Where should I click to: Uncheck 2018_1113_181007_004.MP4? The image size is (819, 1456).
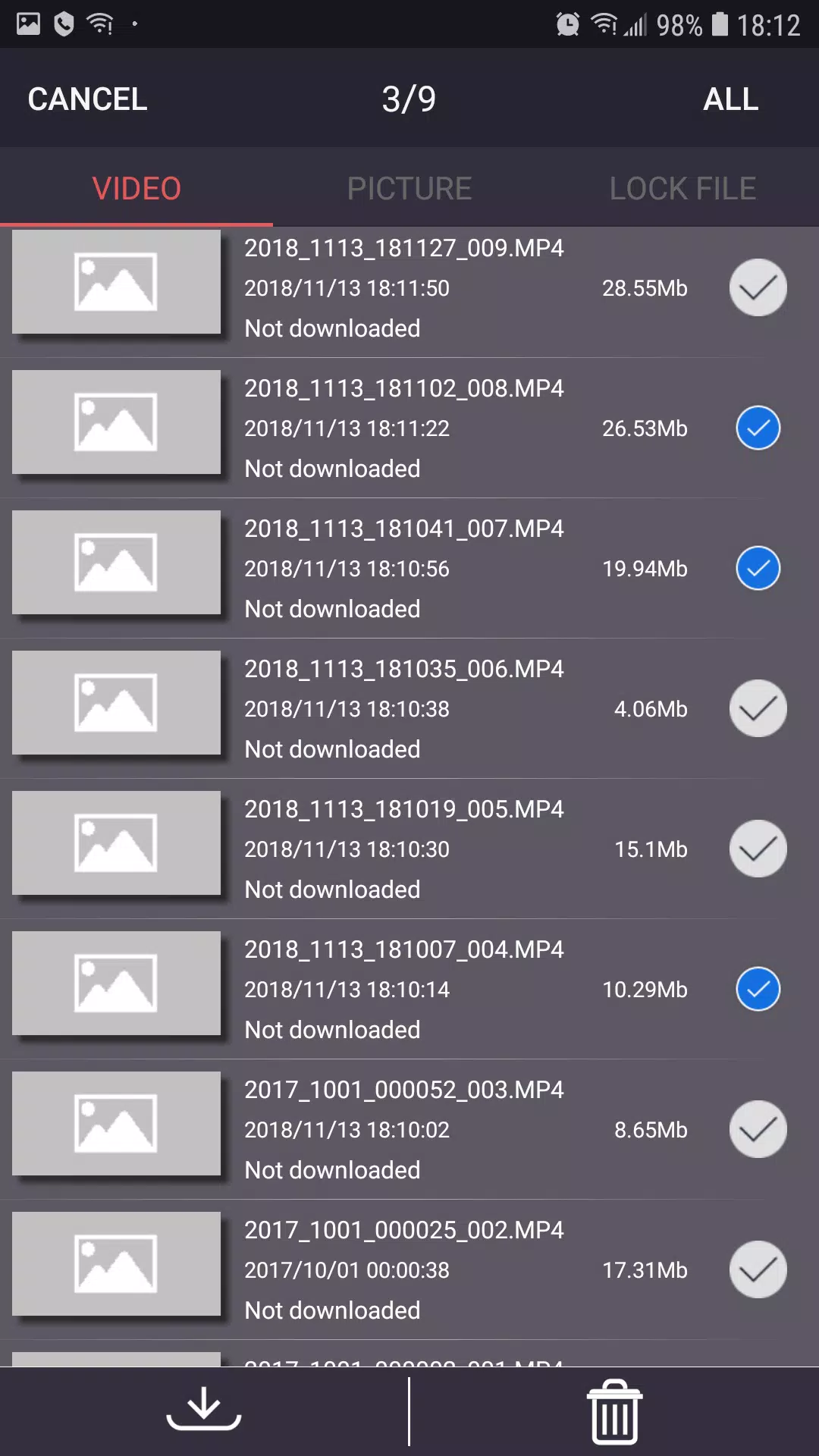(x=758, y=989)
